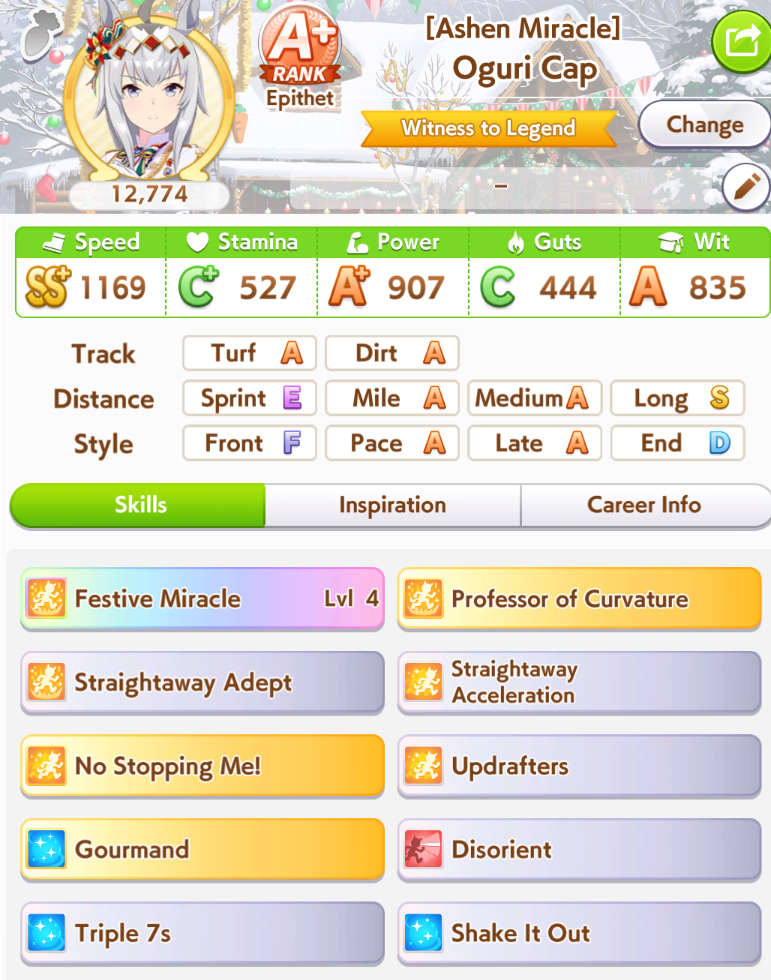Show Updrafters skill details
Image resolution: width=771 pixels, height=980 pixels.
(x=579, y=767)
